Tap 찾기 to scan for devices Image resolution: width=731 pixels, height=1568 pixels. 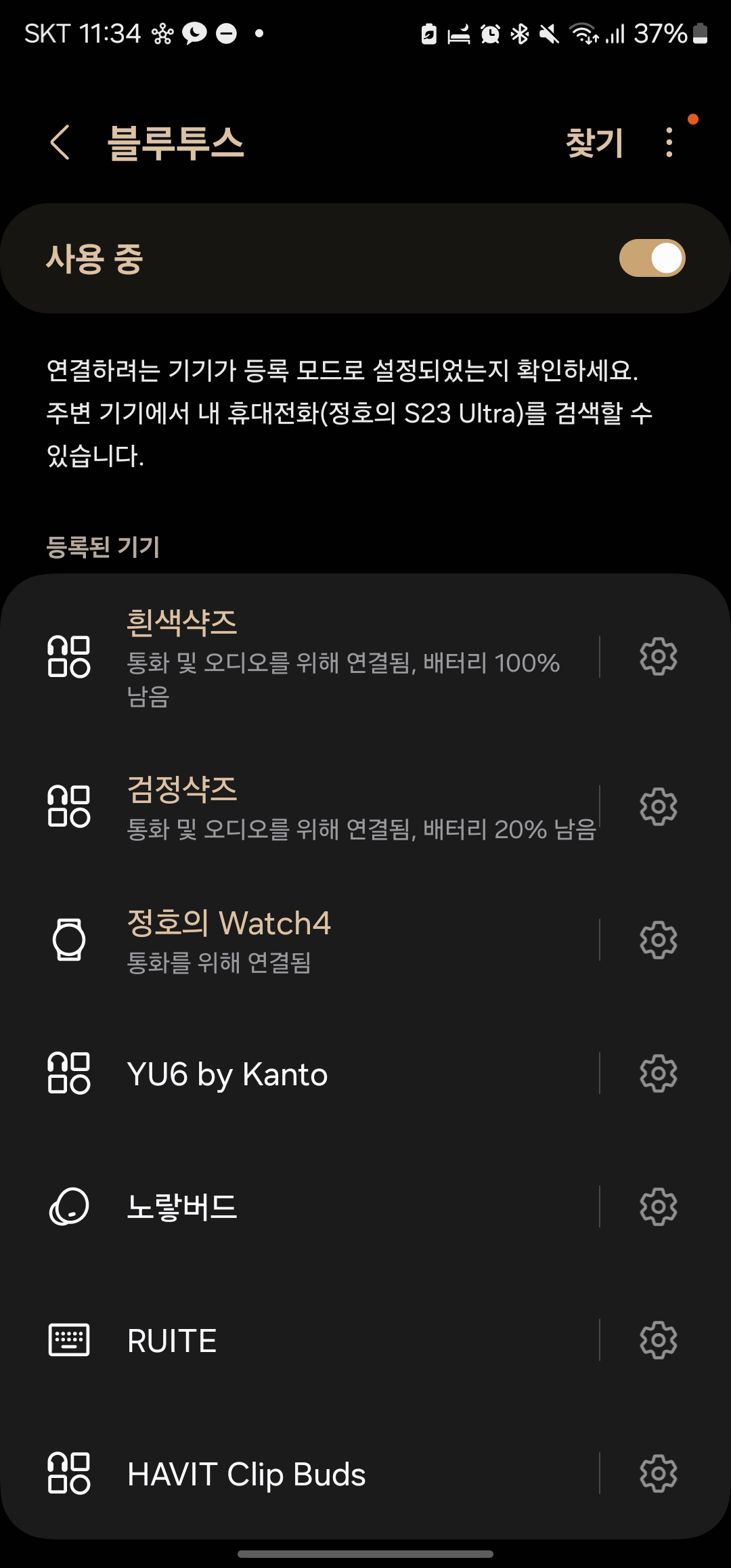(x=594, y=142)
